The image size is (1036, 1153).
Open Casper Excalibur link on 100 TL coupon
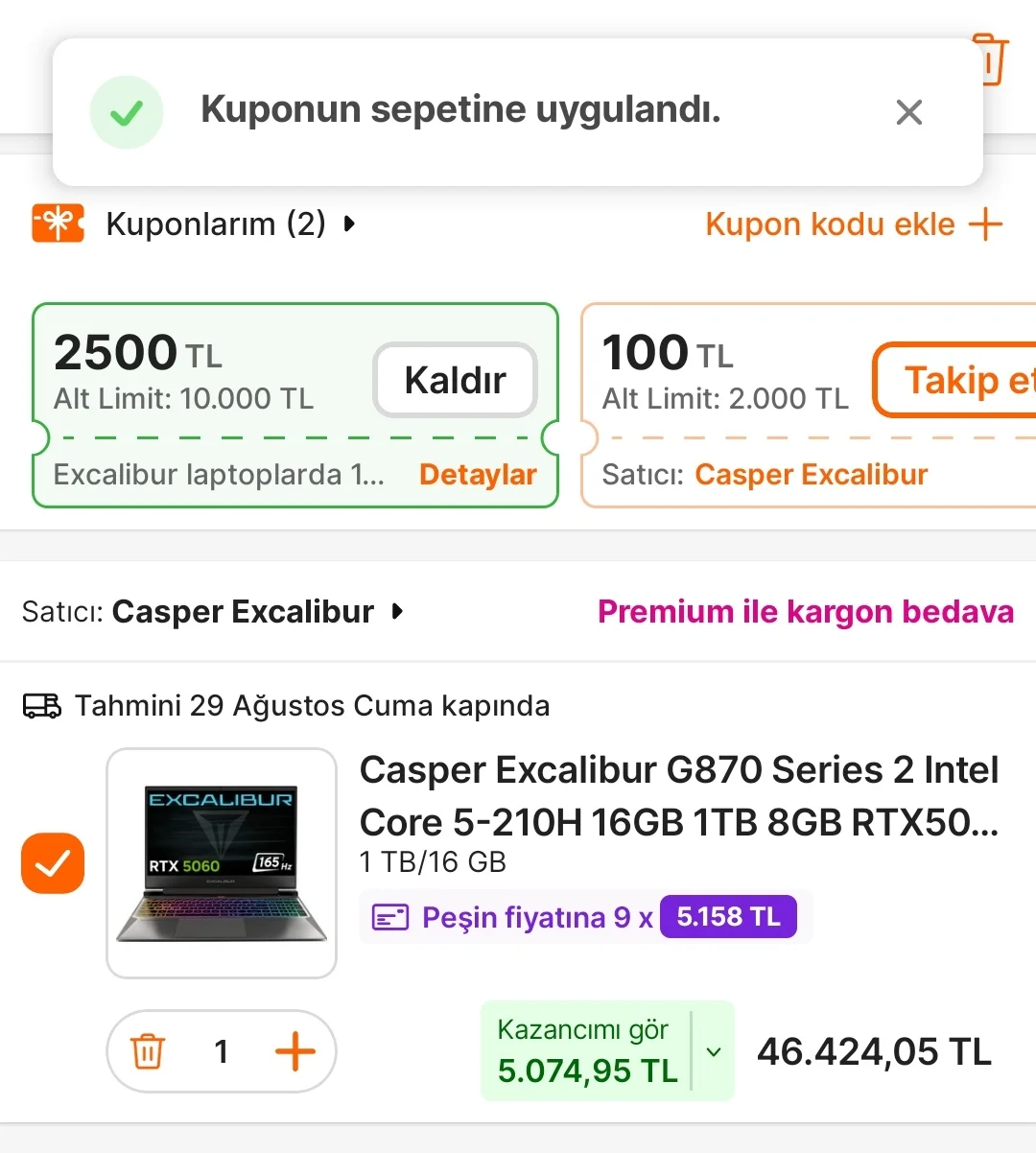pos(811,474)
